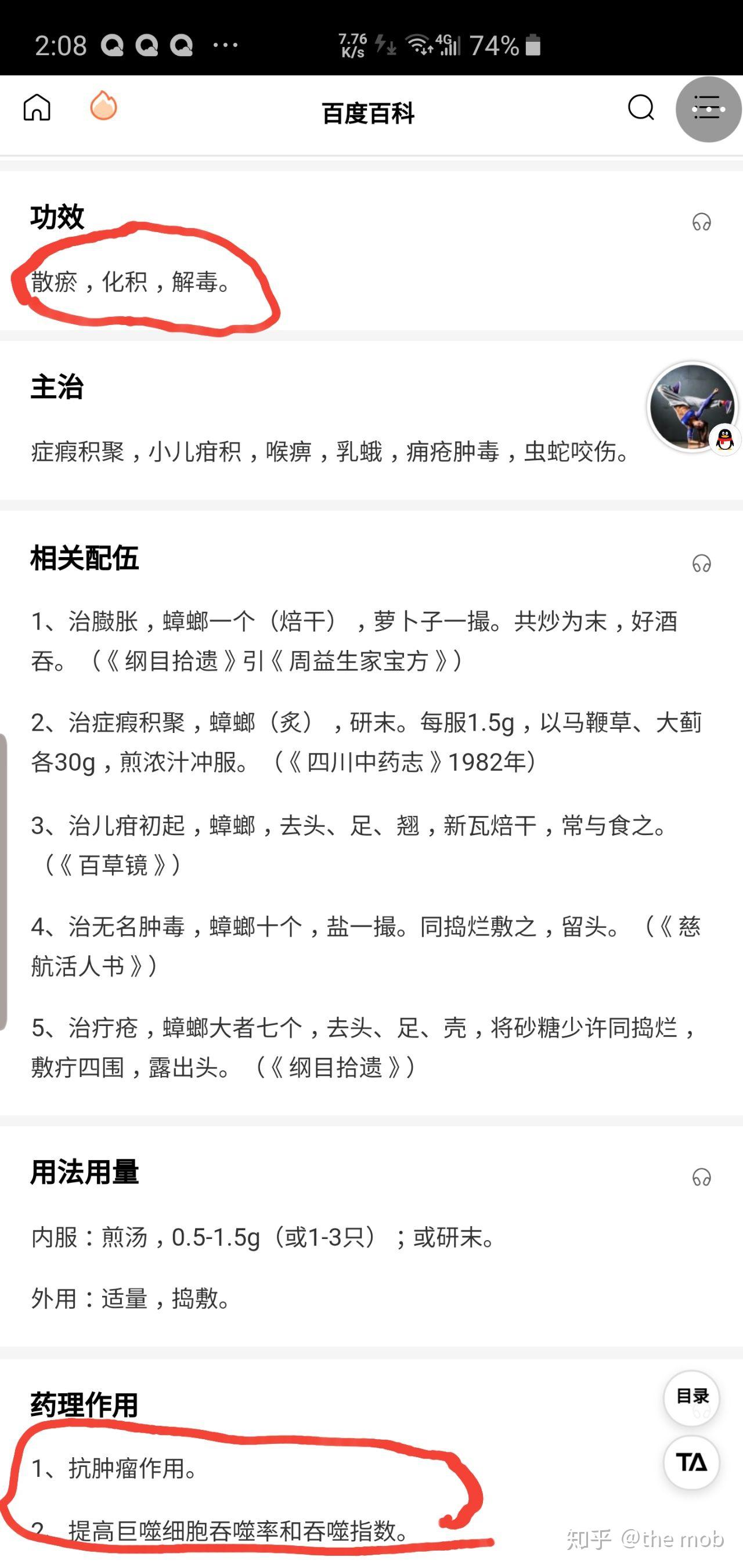Play audio for the 用法用量 section
The width and height of the screenshot is (743, 1568).
click(702, 1177)
